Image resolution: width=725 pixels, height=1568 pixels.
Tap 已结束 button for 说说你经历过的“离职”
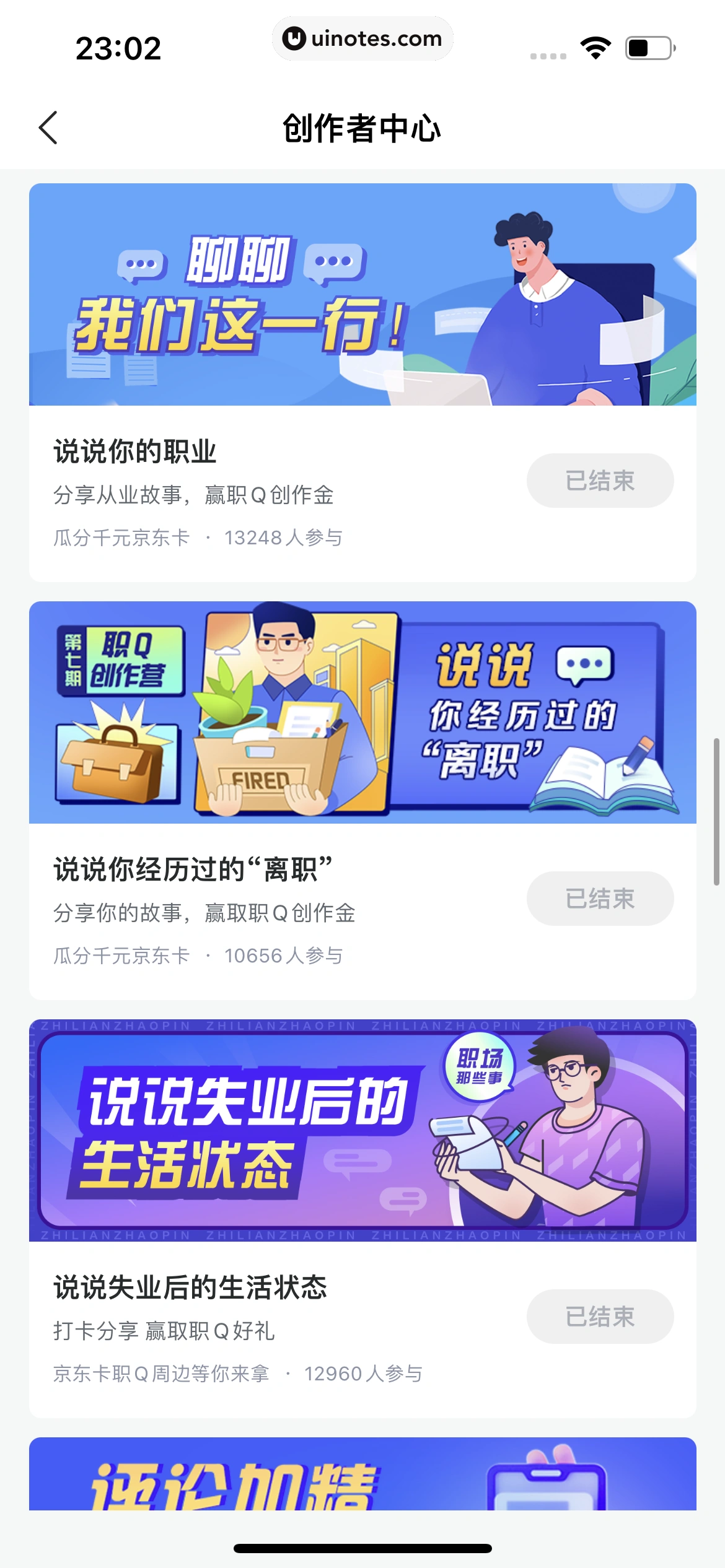pyautogui.click(x=599, y=899)
